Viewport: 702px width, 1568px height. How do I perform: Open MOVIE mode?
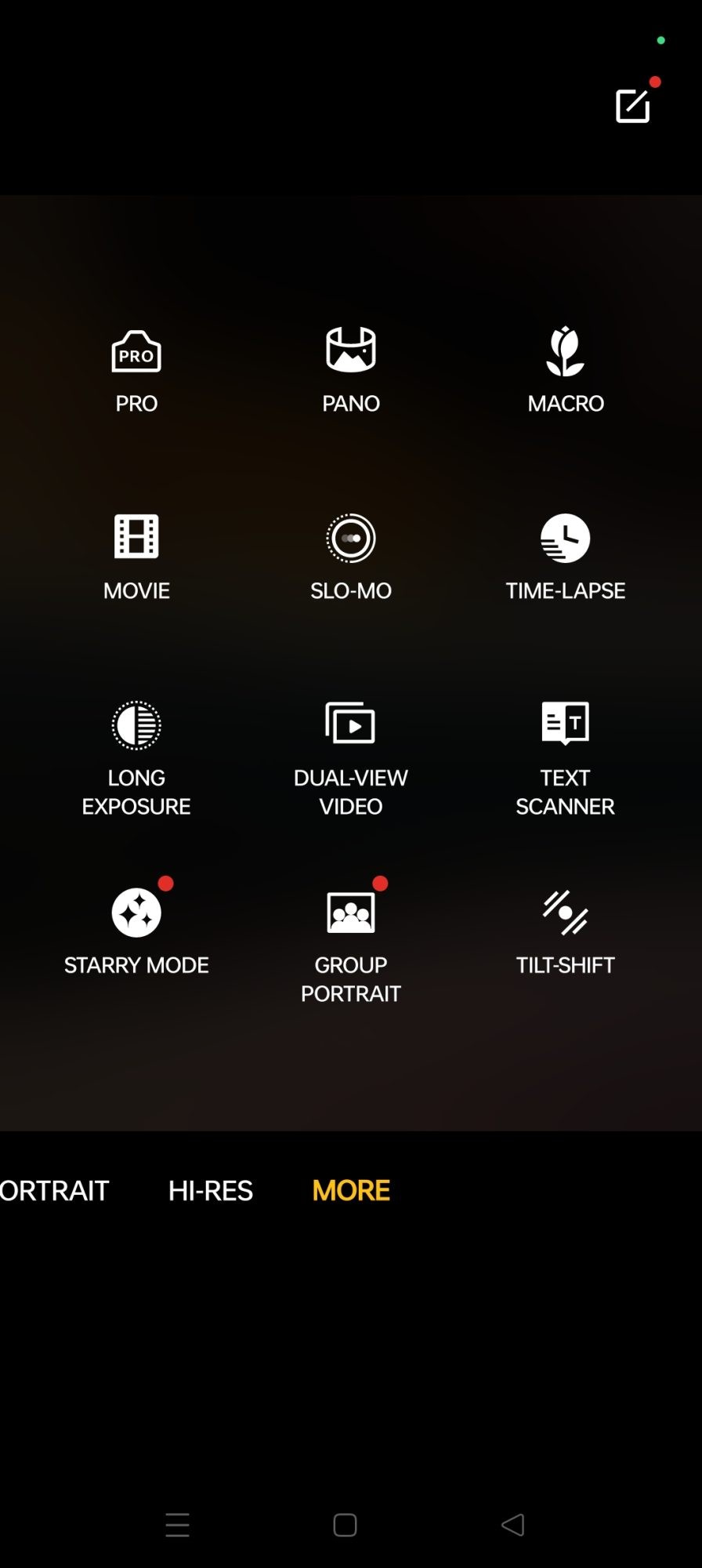pyautogui.click(x=136, y=556)
